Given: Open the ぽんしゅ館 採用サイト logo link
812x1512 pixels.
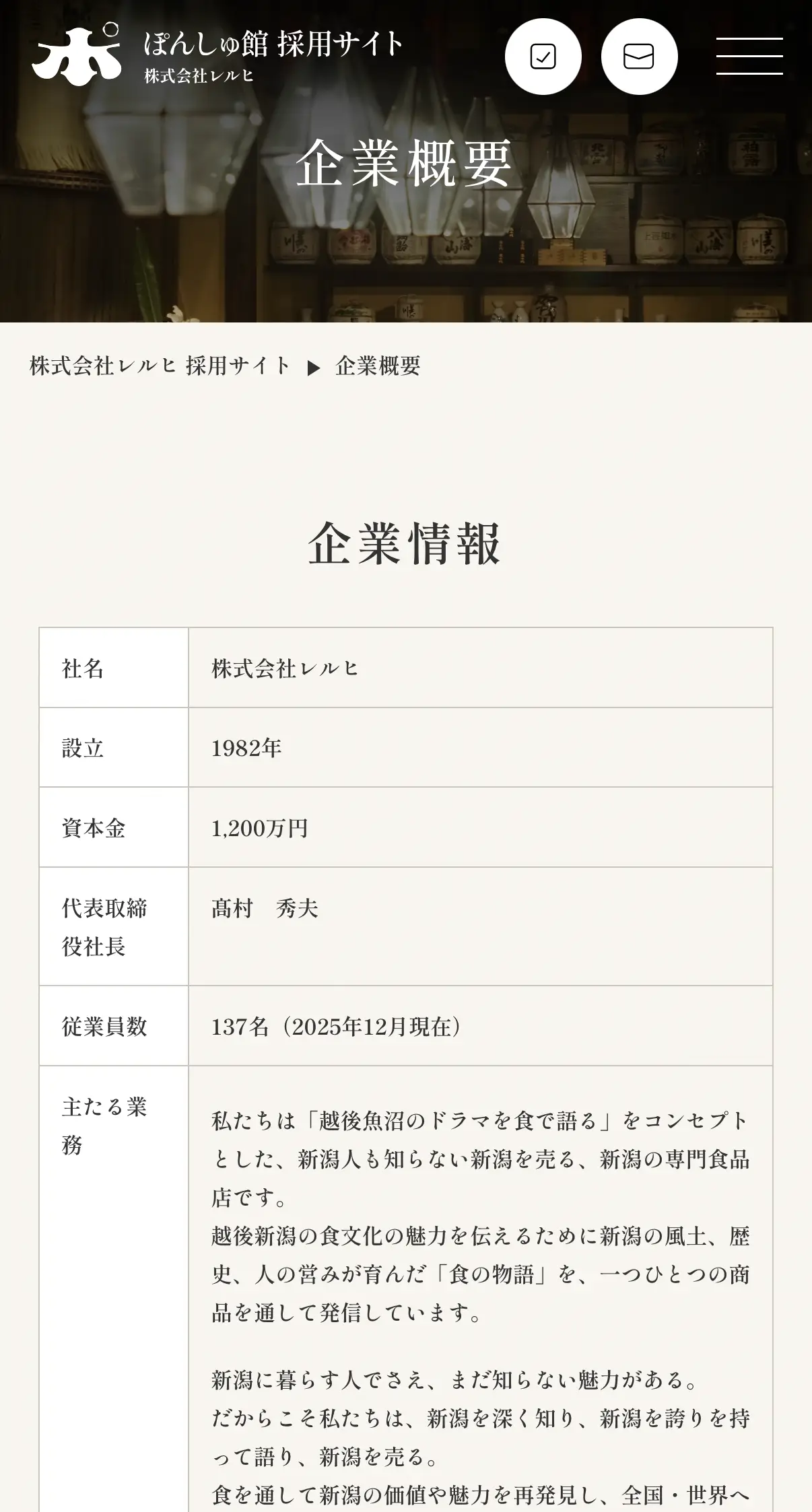Looking at the screenshot, I should (x=217, y=55).
